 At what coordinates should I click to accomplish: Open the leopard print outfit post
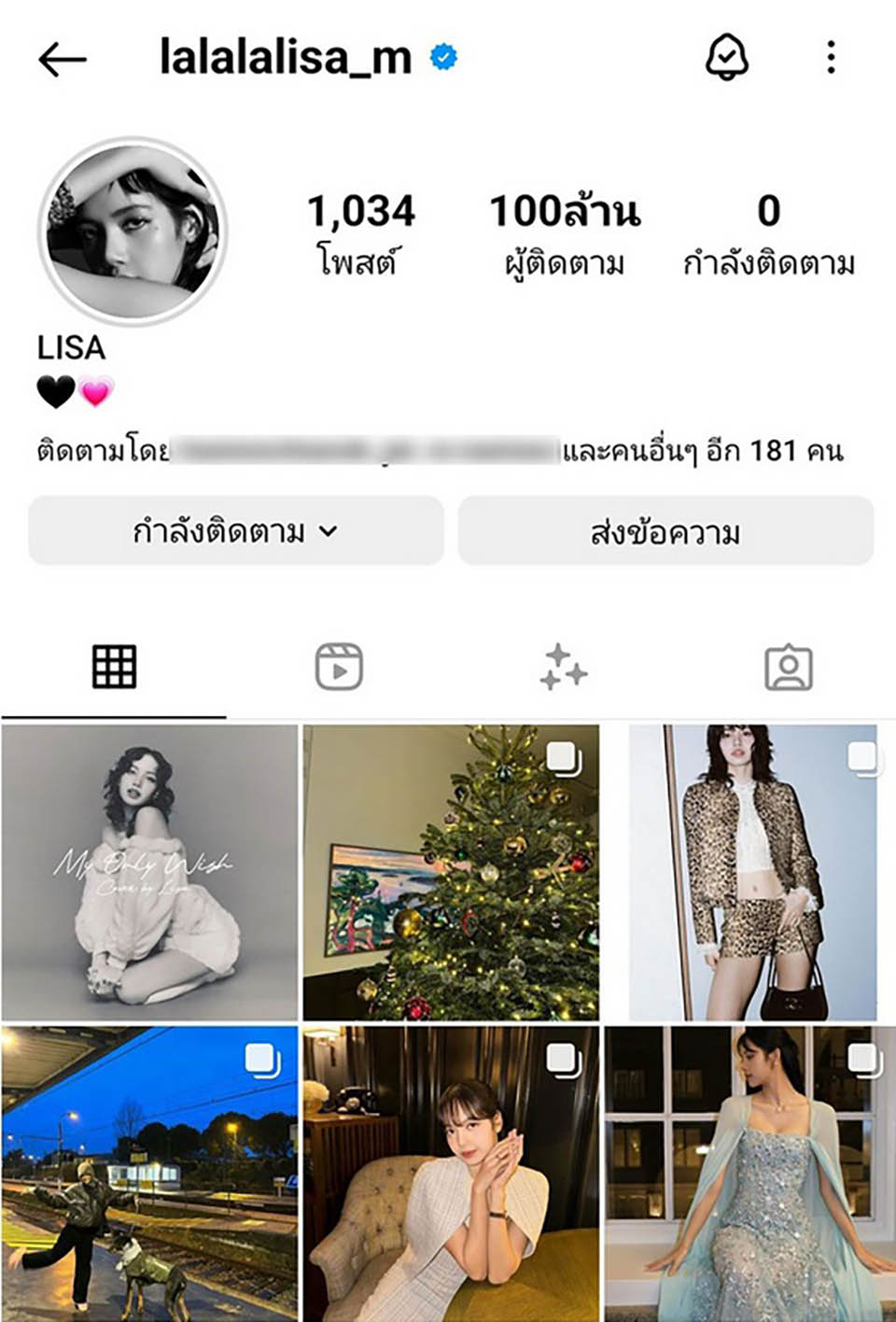tap(752, 872)
